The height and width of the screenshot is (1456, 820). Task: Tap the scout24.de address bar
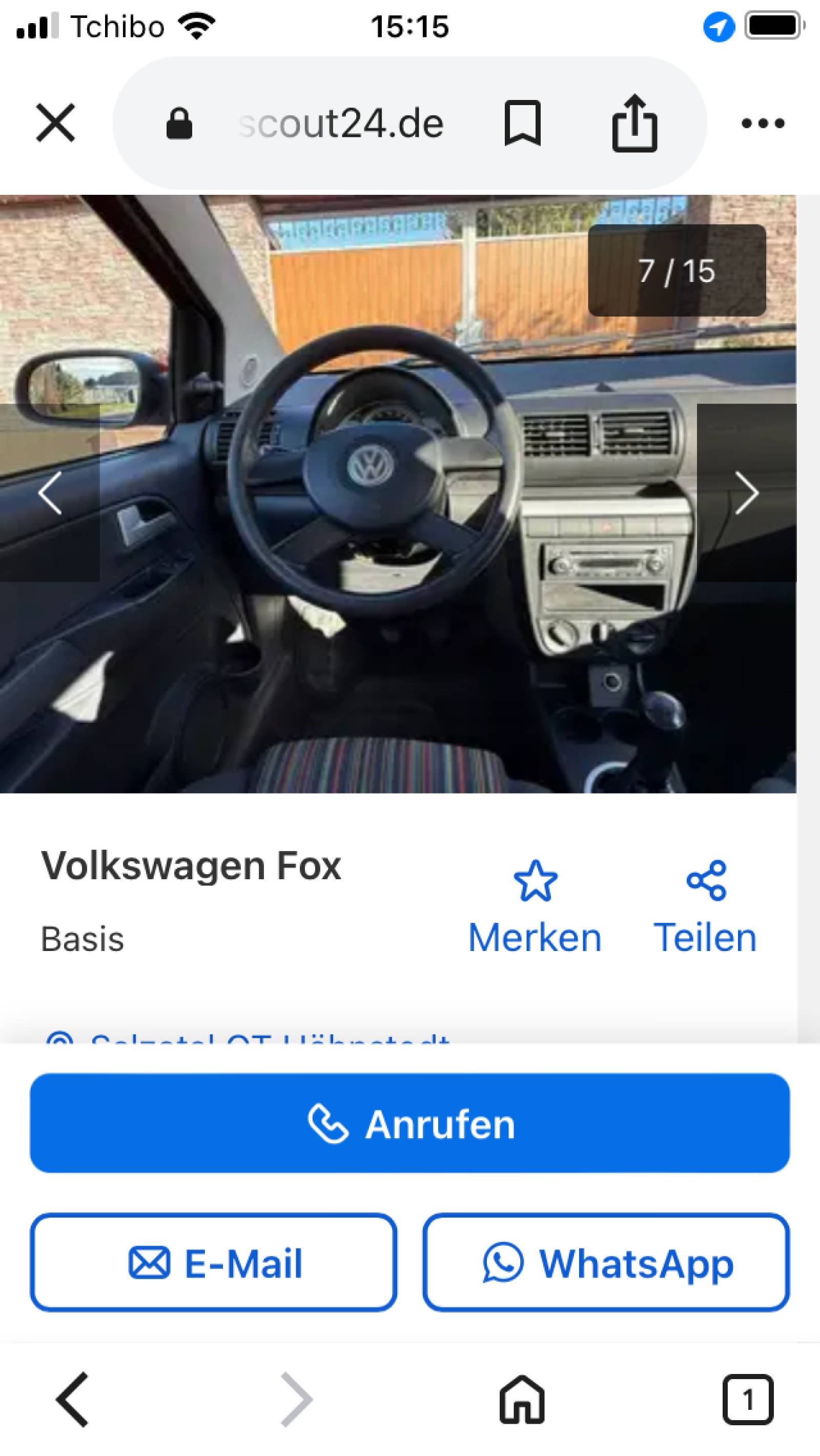coord(341,123)
